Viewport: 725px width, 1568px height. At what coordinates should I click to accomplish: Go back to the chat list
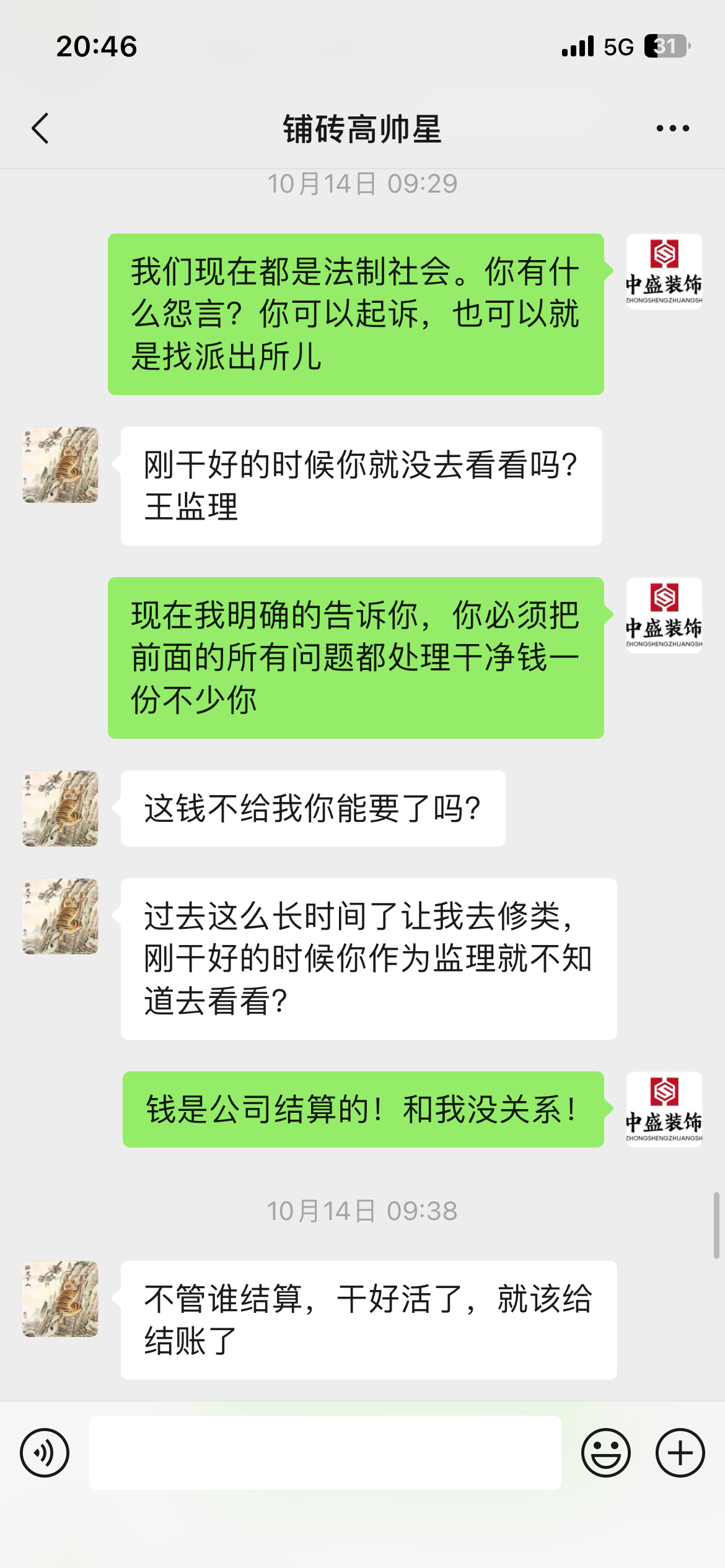click(x=40, y=129)
